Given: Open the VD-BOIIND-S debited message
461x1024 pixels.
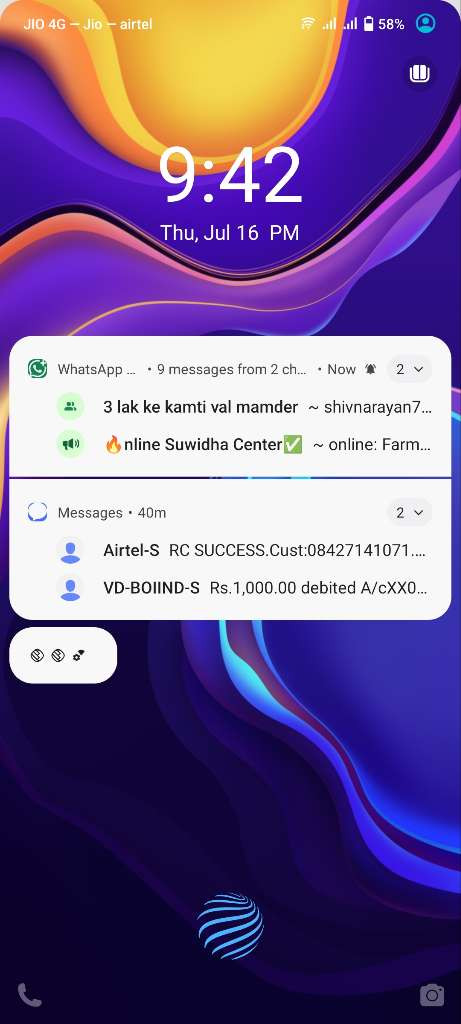Looking at the screenshot, I should coord(243,588).
